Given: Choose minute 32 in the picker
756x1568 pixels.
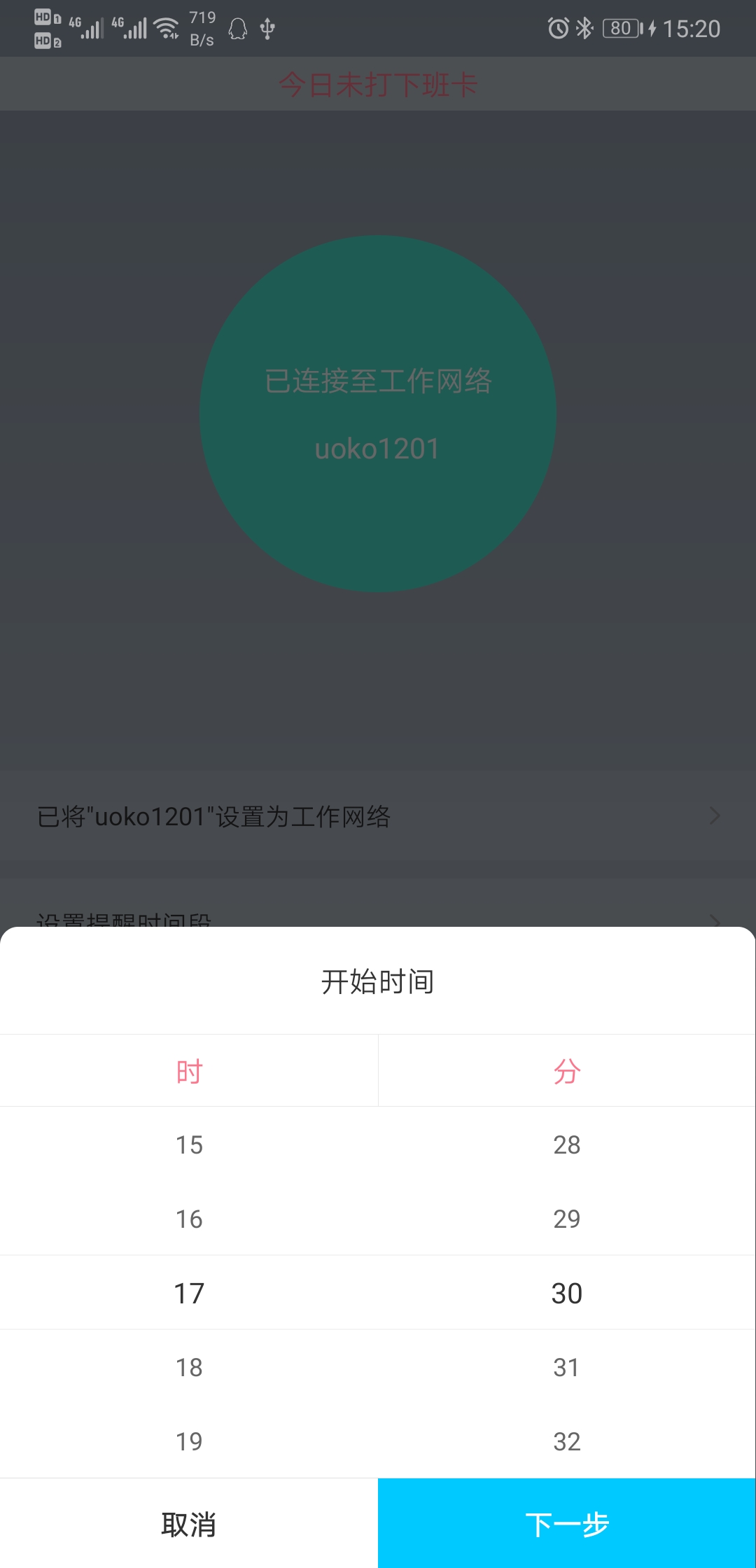Looking at the screenshot, I should (x=567, y=1441).
